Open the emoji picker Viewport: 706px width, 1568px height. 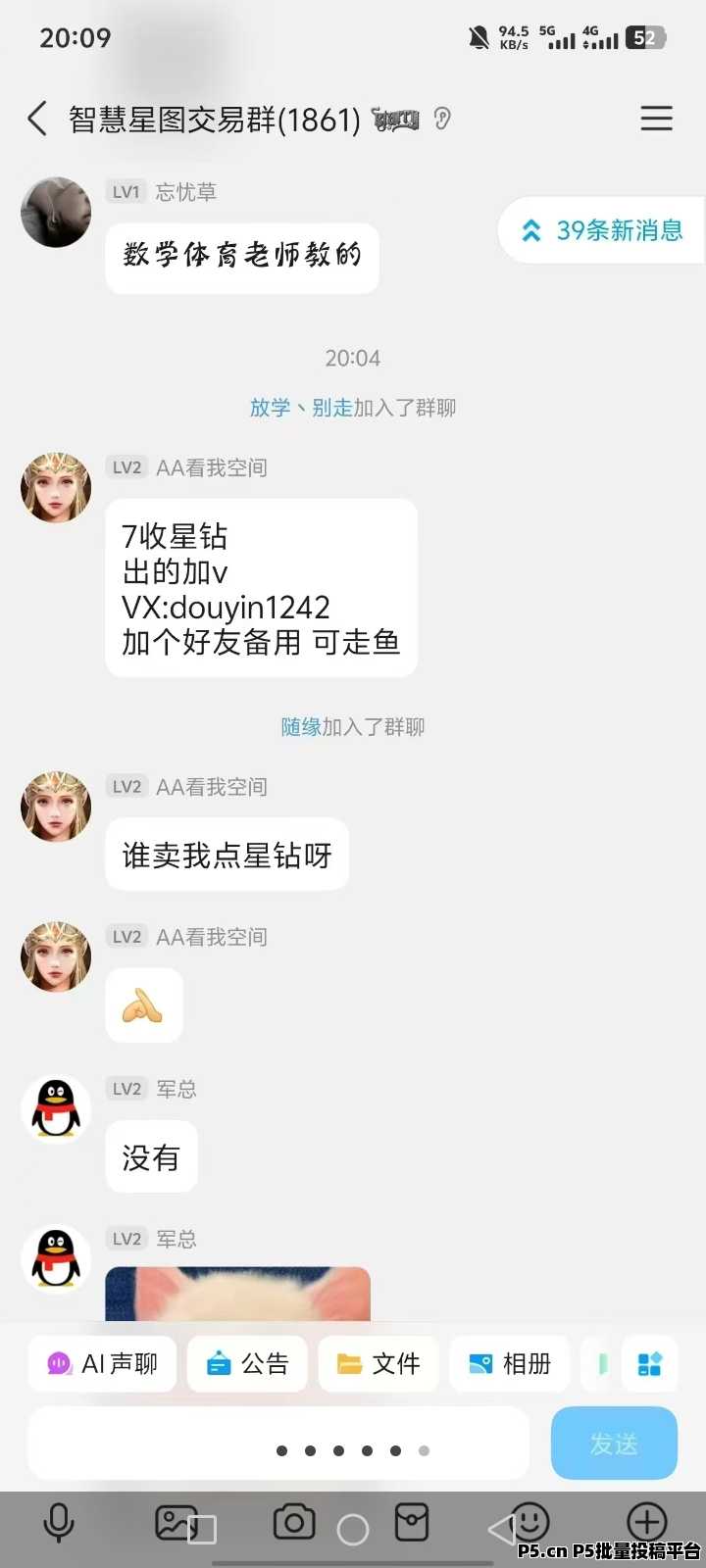(x=529, y=1522)
